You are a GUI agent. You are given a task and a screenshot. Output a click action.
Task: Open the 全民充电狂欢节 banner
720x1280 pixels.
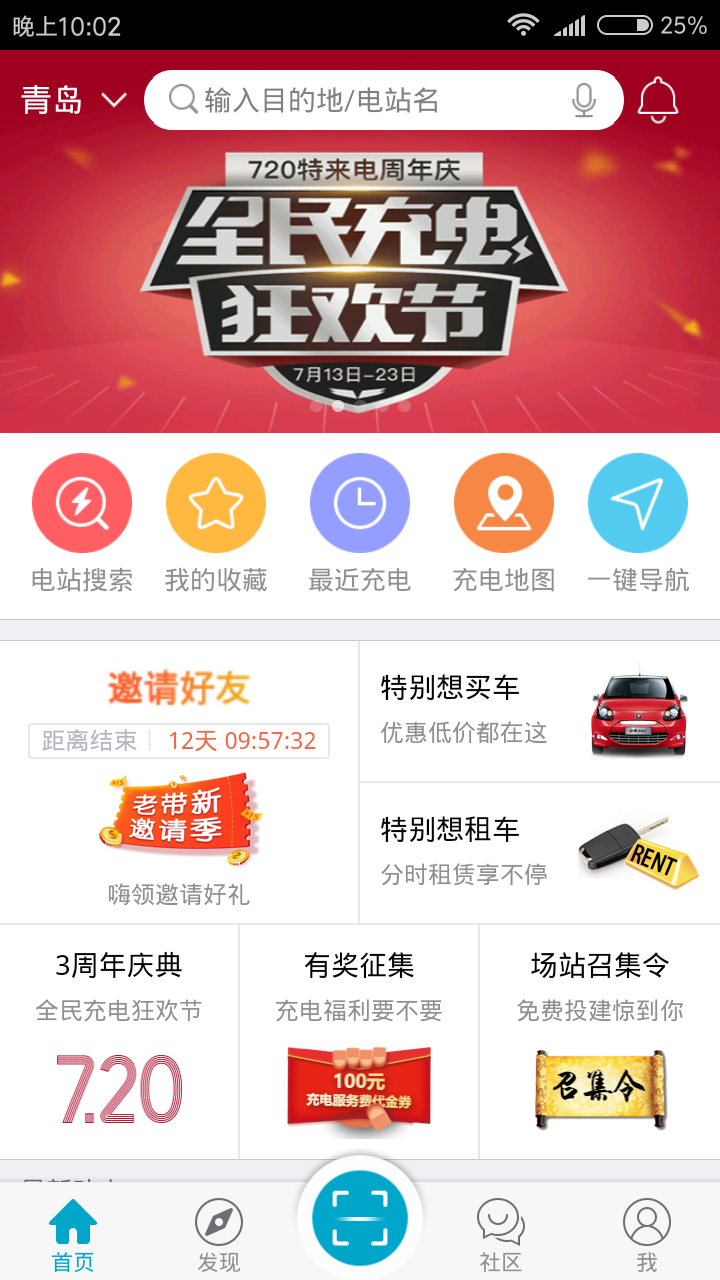click(360, 270)
